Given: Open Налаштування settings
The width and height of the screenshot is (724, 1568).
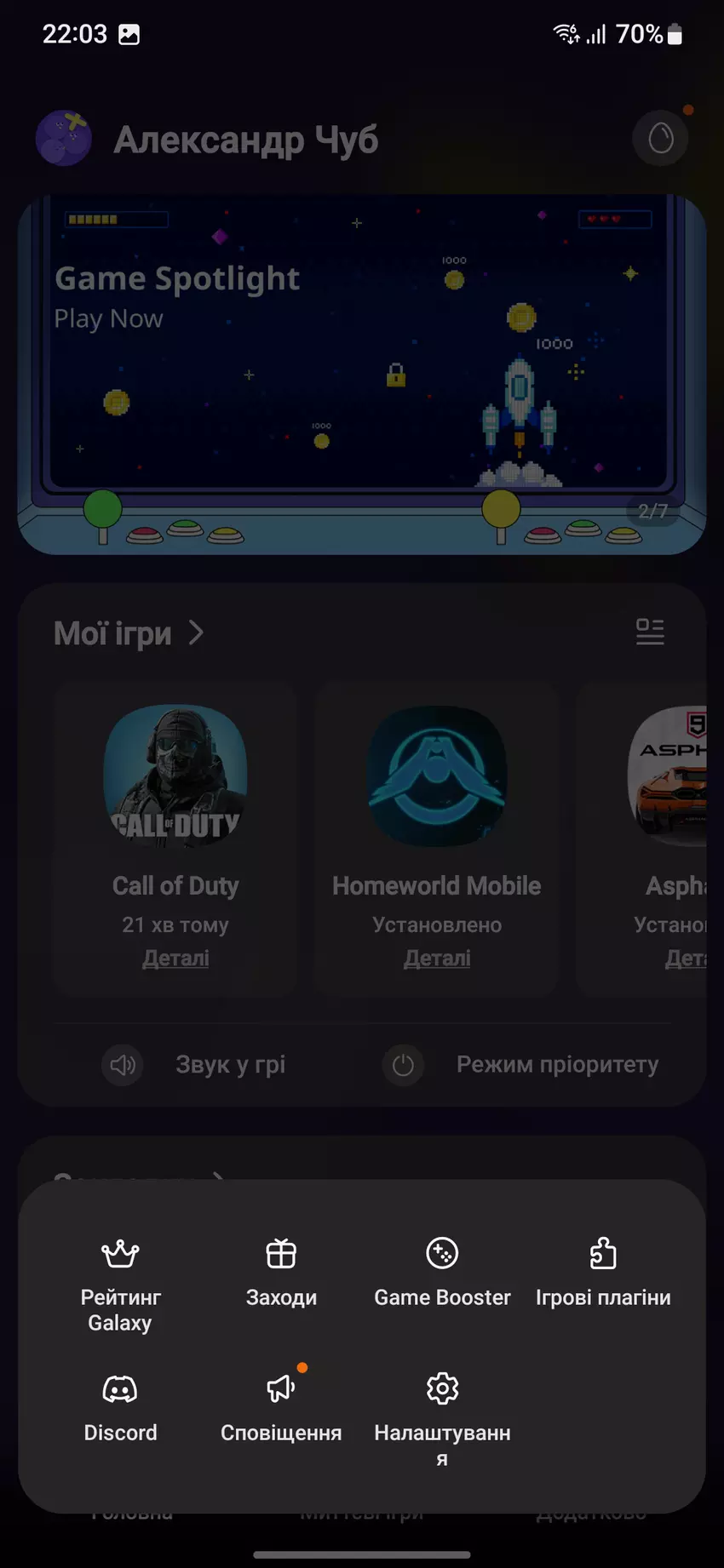Looking at the screenshot, I should pyautogui.click(x=442, y=1416).
